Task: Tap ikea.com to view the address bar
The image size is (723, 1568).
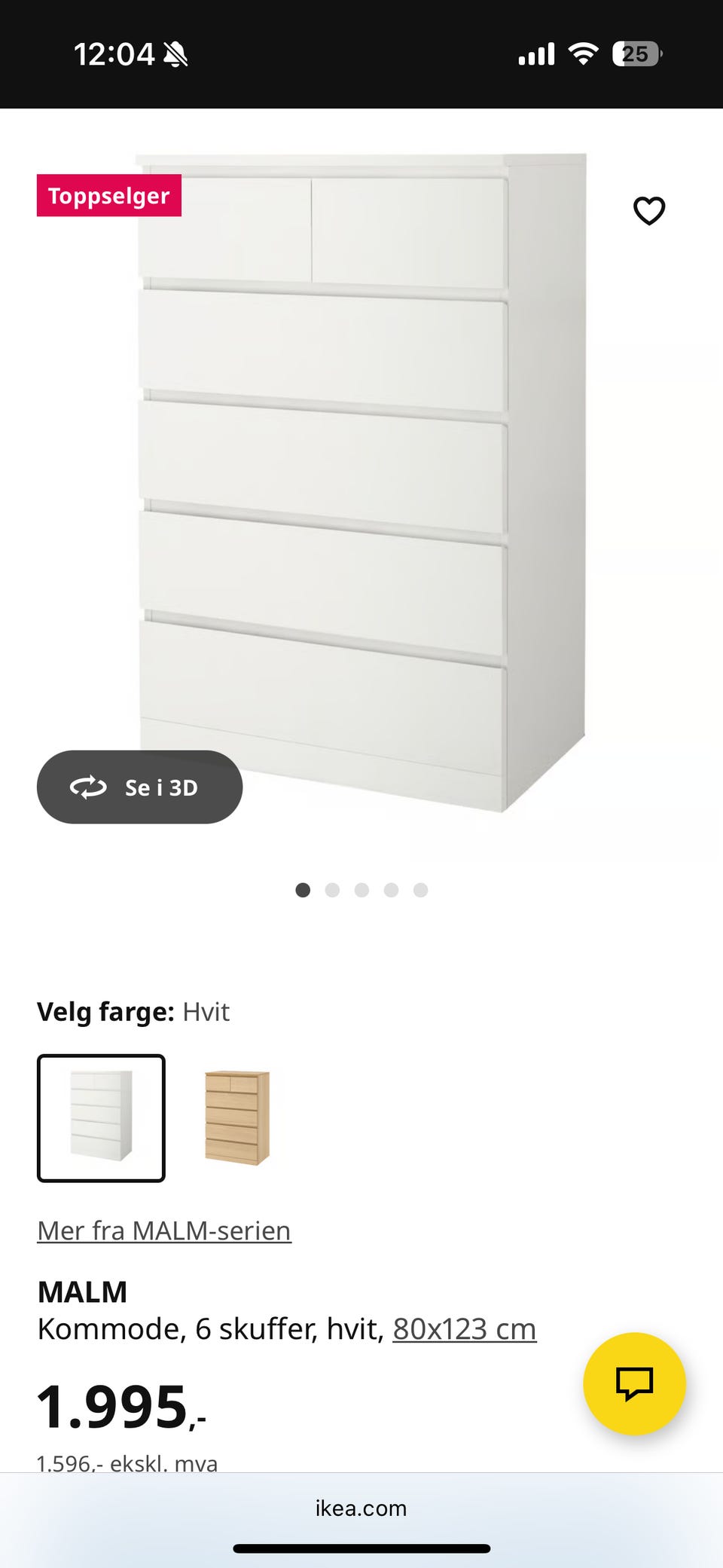Action: [x=361, y=1508]
